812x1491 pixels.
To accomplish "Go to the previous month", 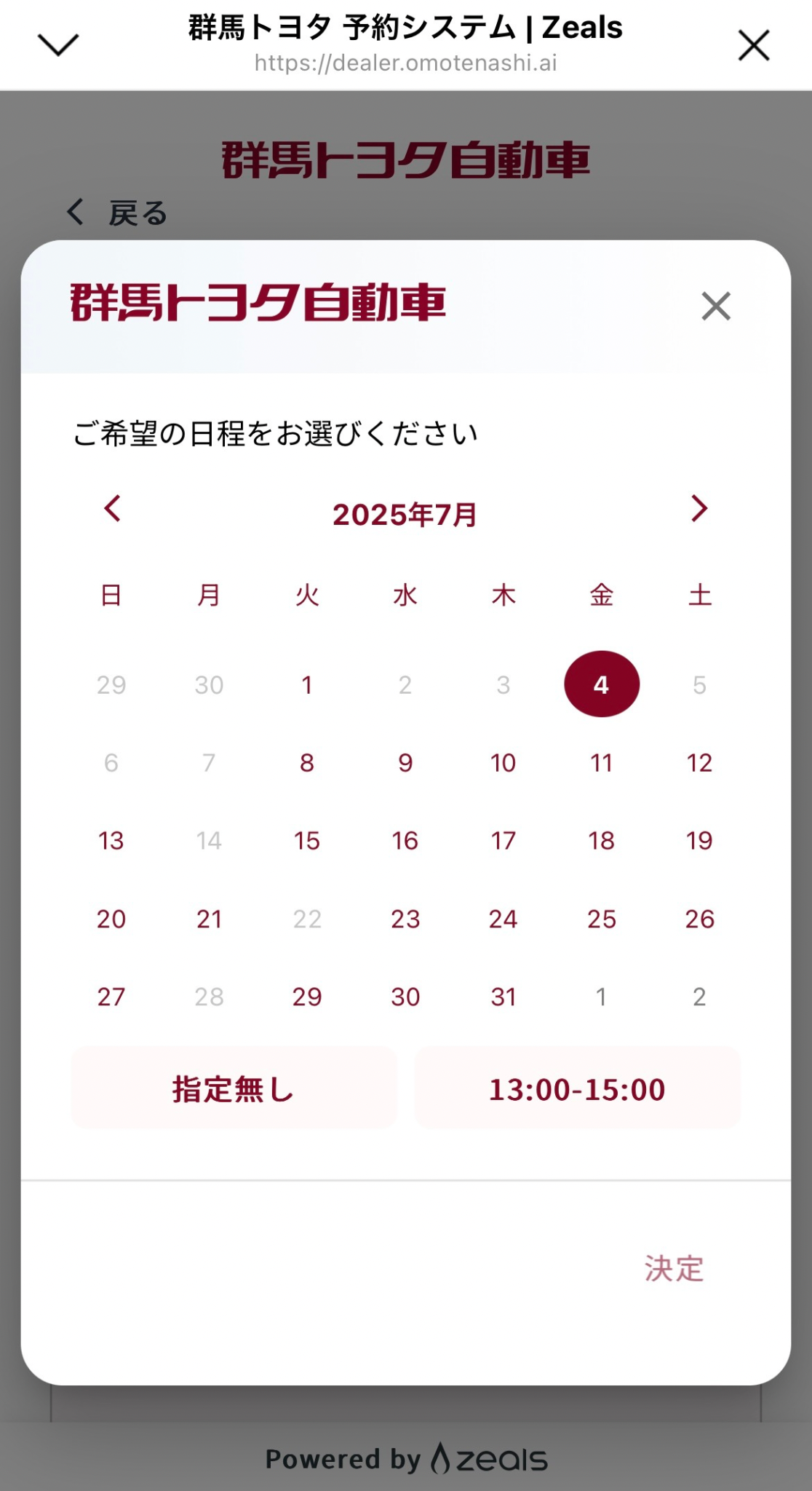I will point(112,508).
